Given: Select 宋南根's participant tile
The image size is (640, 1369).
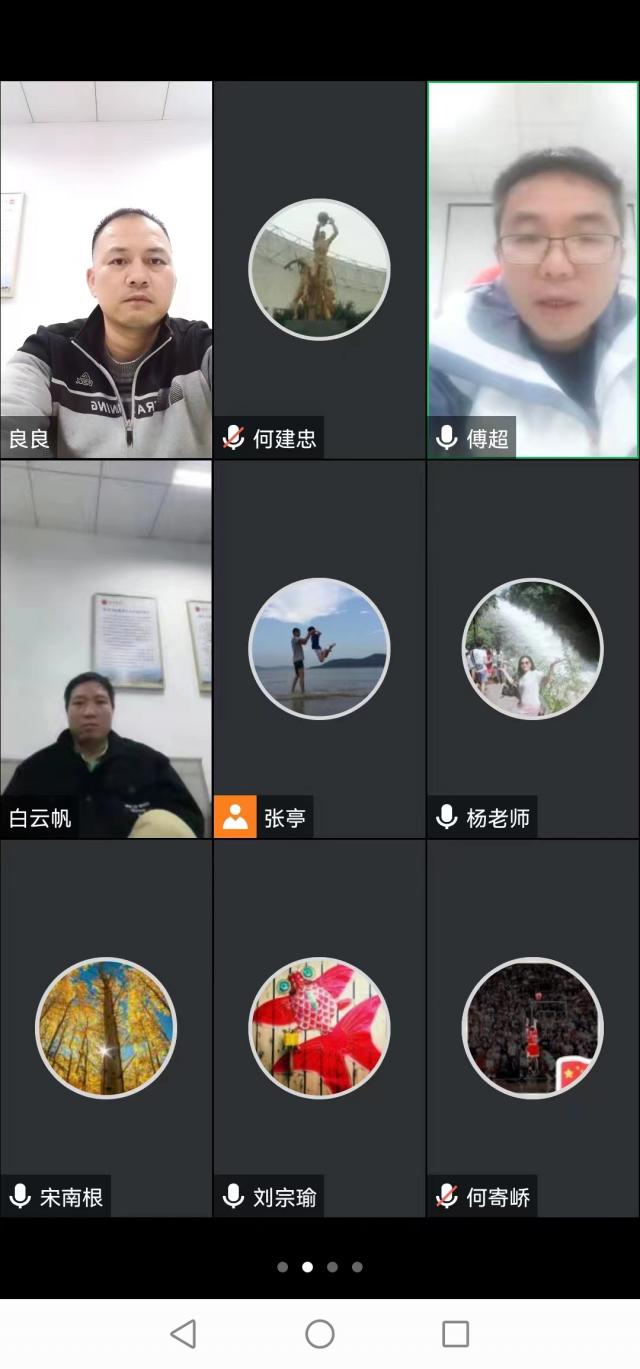Looking at the screenshot, I should click(106, 1028).
